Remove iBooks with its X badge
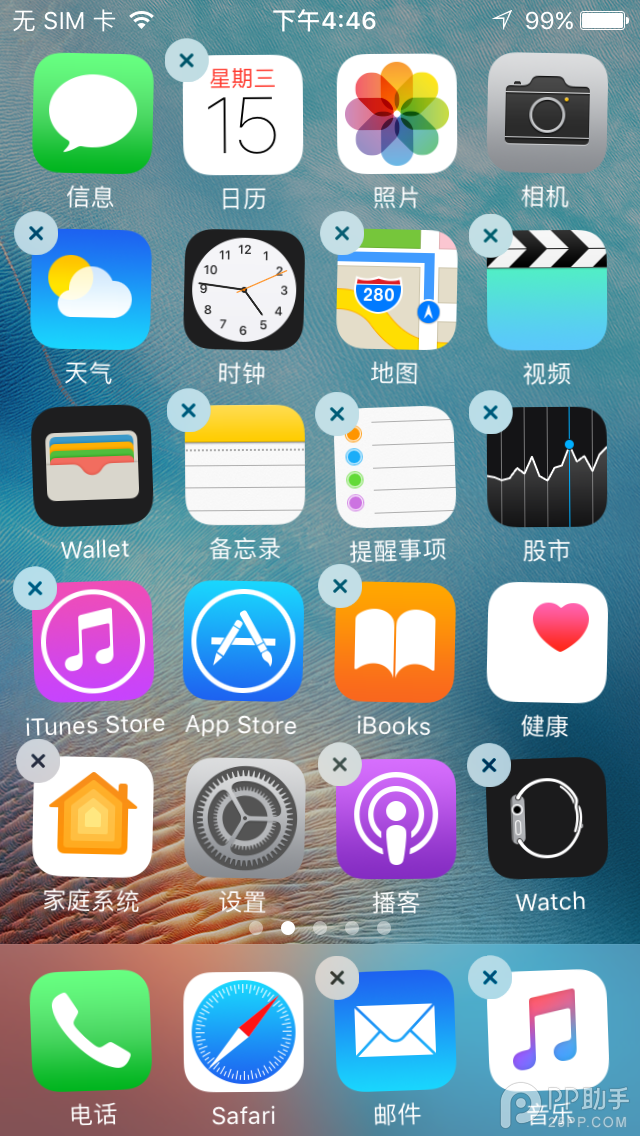Screen dimensions: 640x1136 339,586
